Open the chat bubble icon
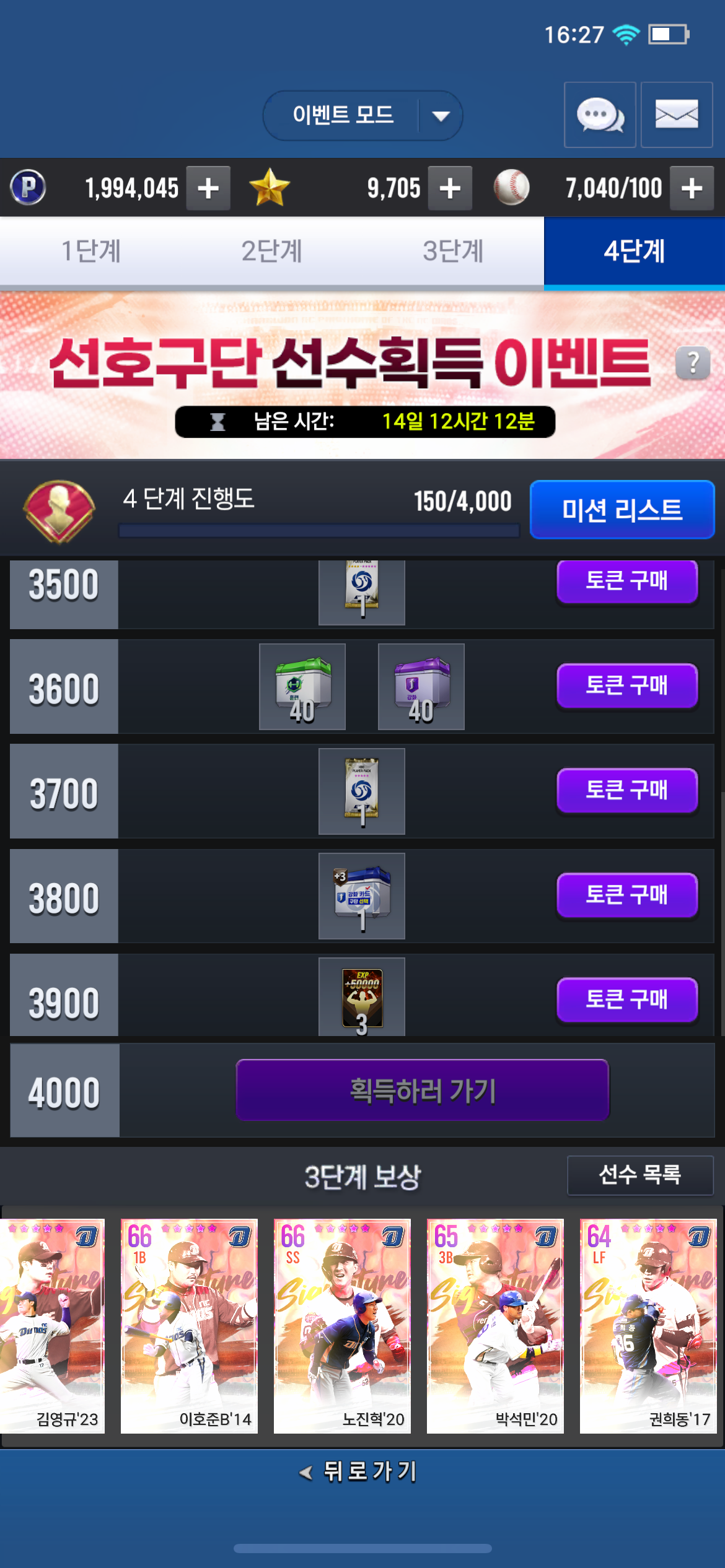Image resolution: width=725 pixels, height=1568 pixels. (x=600, y=115)
